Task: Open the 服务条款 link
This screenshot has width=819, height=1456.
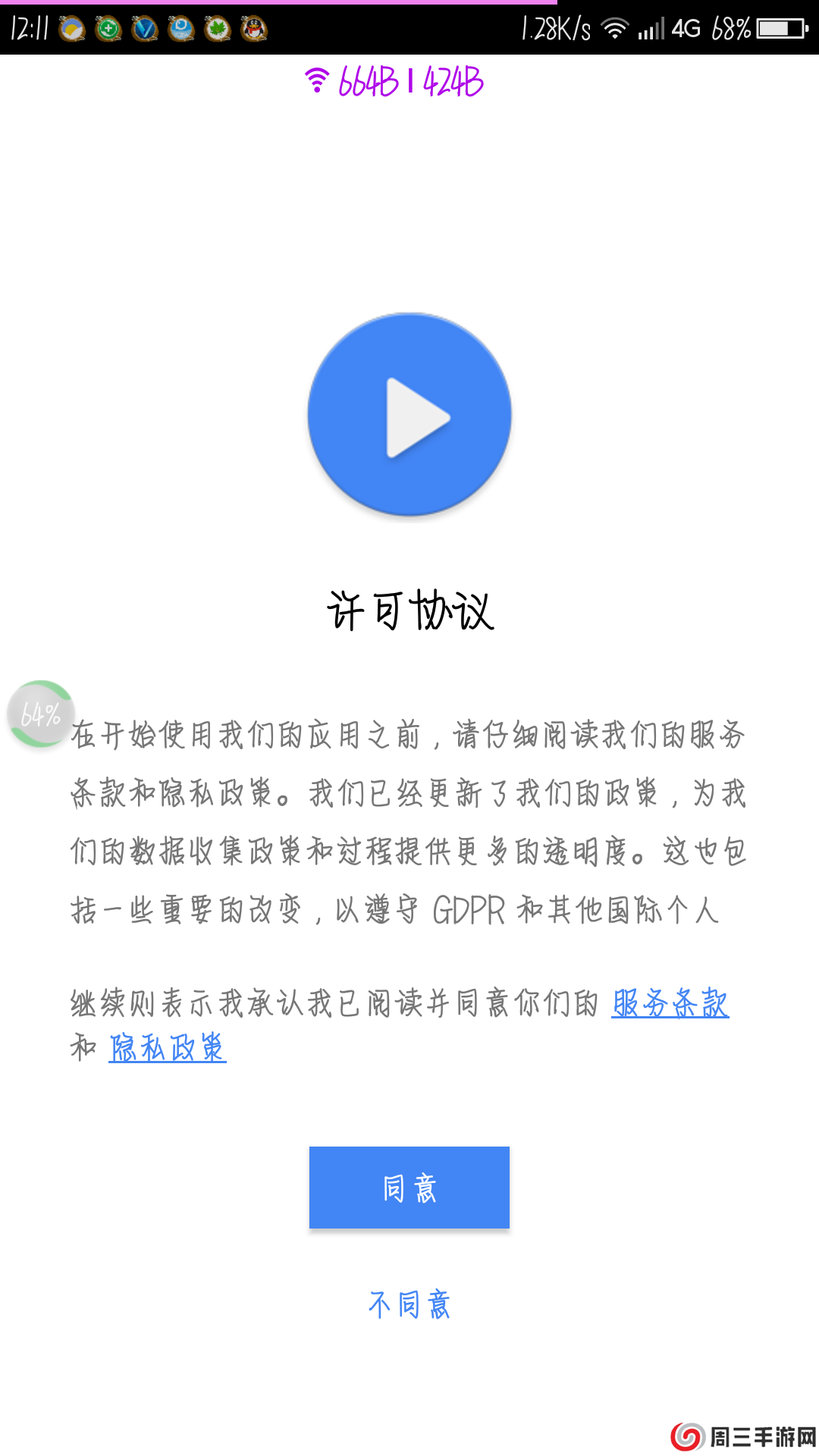Action: tap(670, 1003)
